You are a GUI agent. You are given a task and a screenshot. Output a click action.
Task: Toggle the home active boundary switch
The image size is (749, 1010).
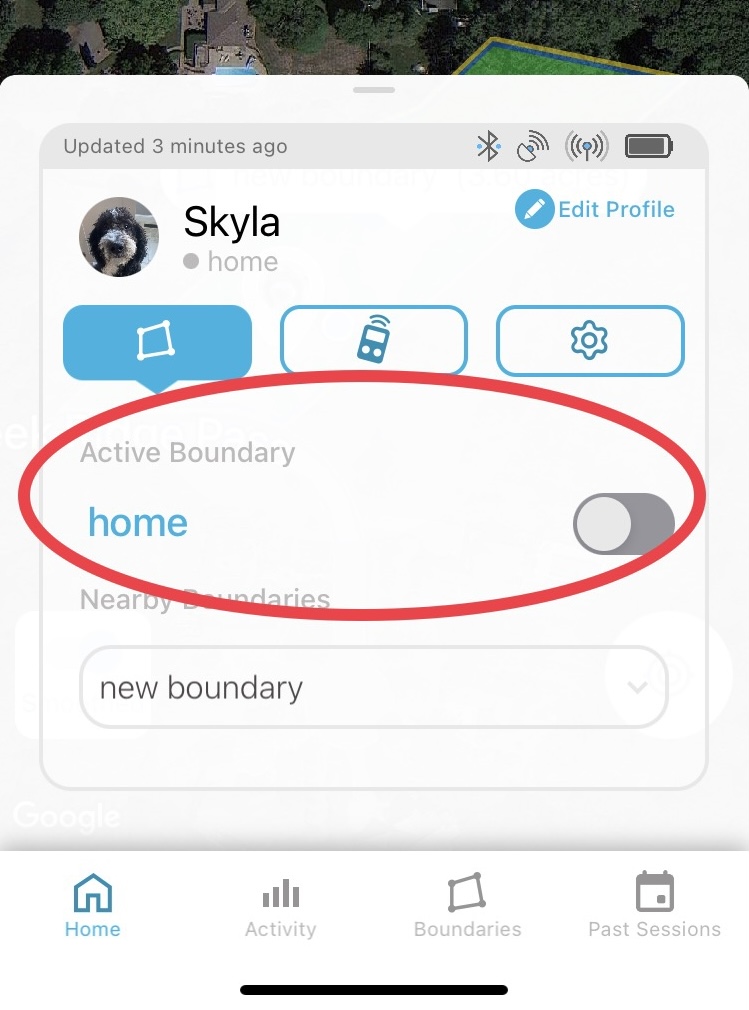(623, 523)
